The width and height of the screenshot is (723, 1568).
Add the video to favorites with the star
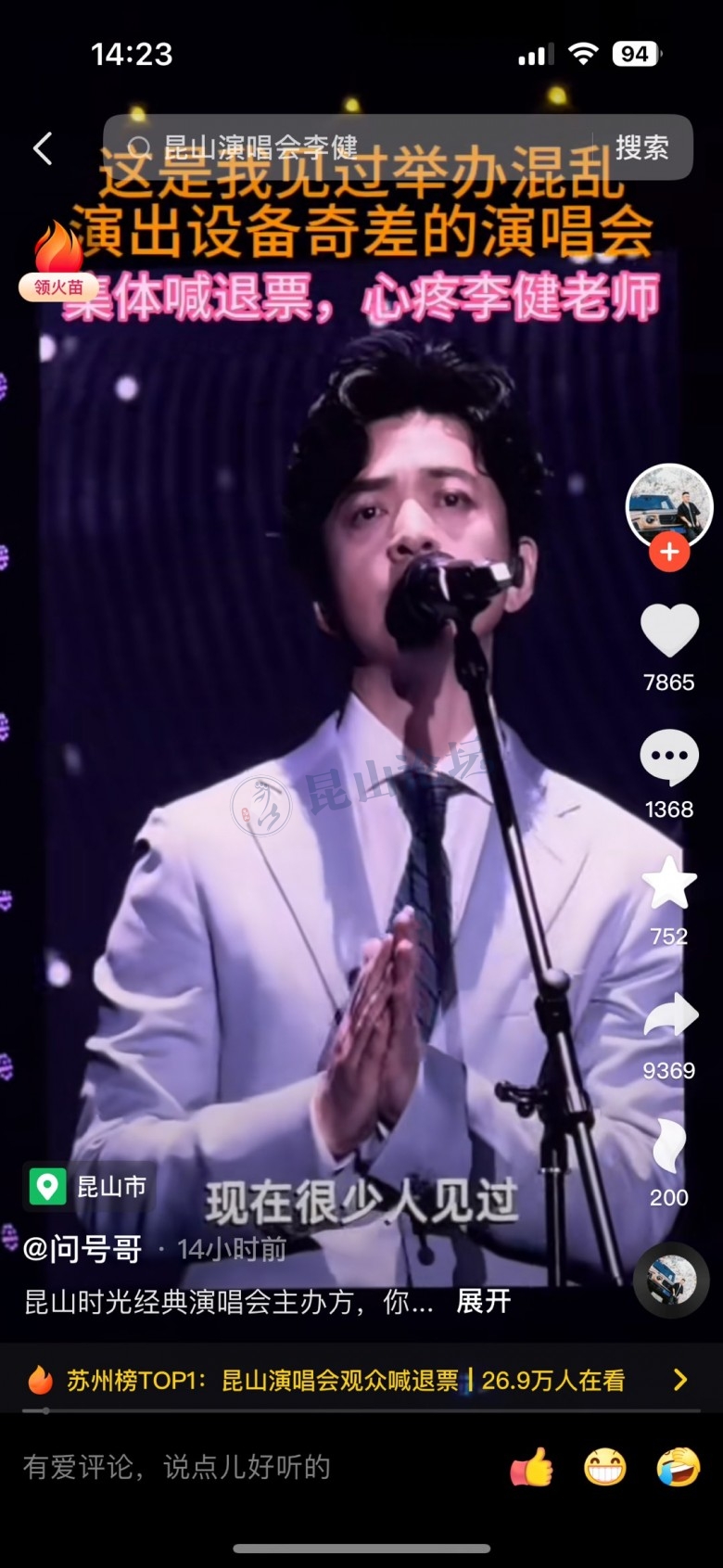point(669,884)
